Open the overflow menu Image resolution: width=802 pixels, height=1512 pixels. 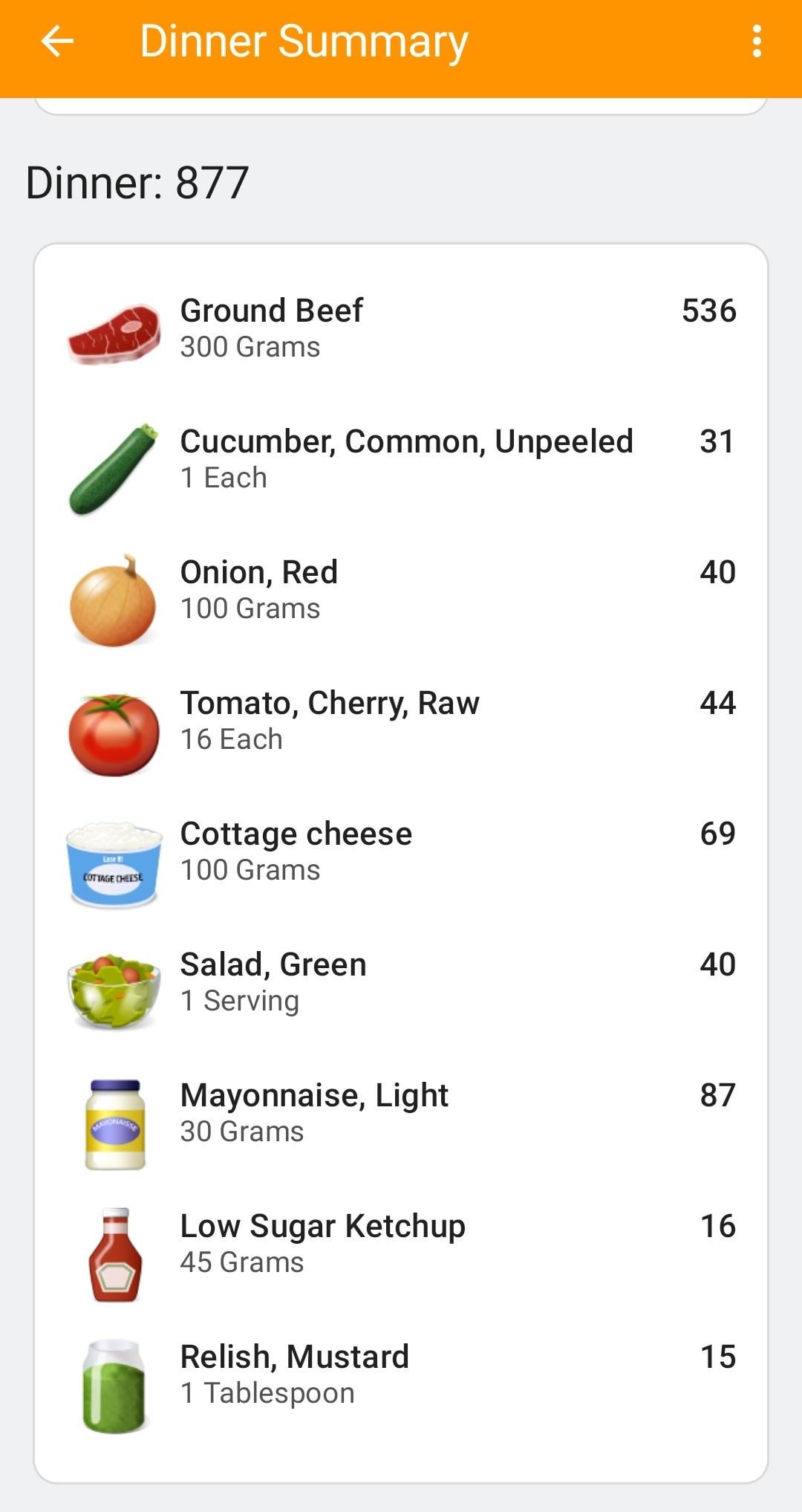756,41
